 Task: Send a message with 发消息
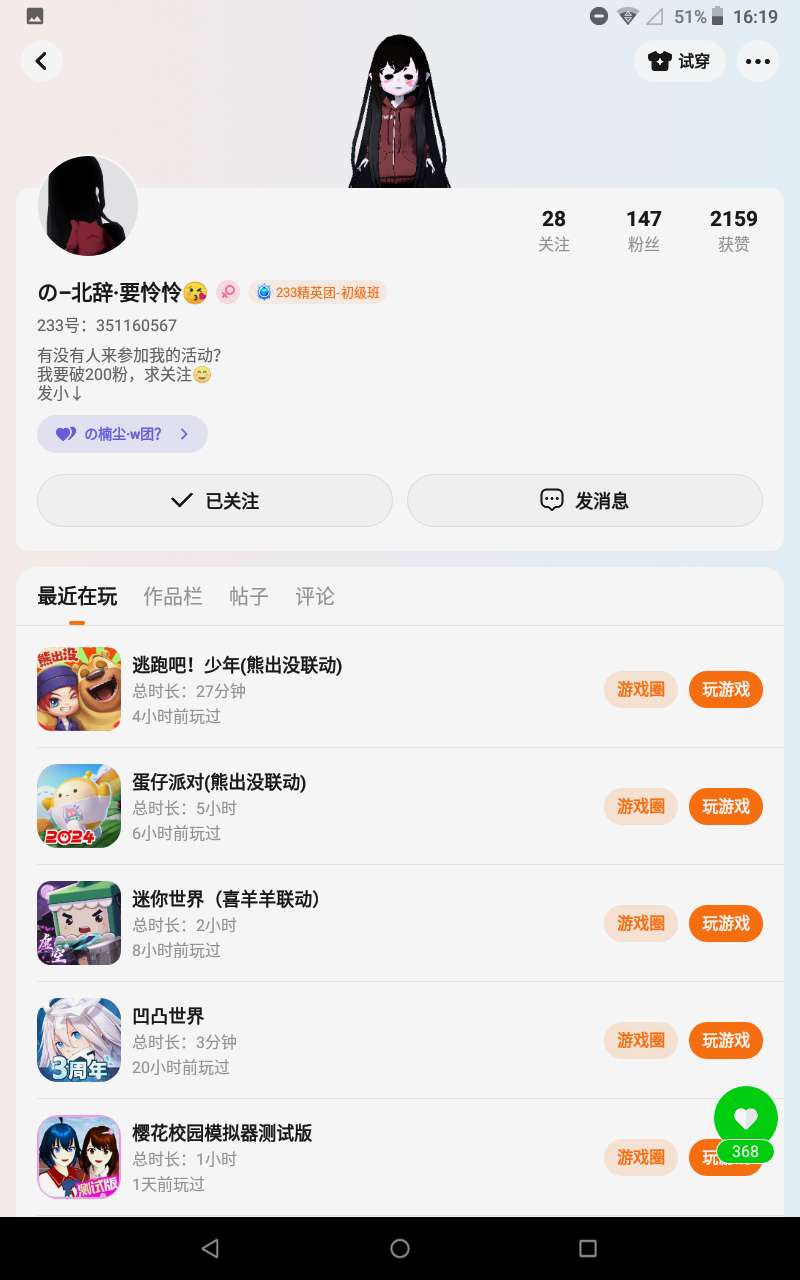tap(585, 500)
